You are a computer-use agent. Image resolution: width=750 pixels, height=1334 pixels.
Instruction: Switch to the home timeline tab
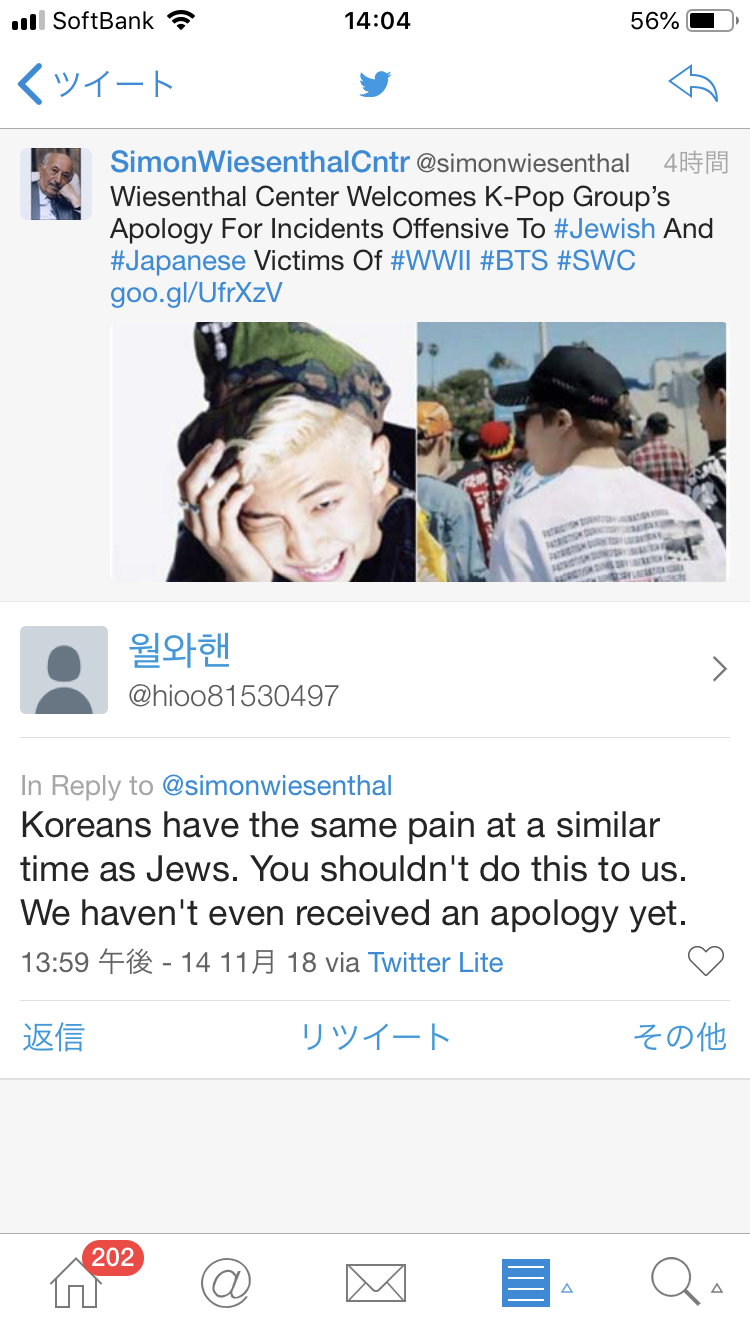tap(77, 1282)
